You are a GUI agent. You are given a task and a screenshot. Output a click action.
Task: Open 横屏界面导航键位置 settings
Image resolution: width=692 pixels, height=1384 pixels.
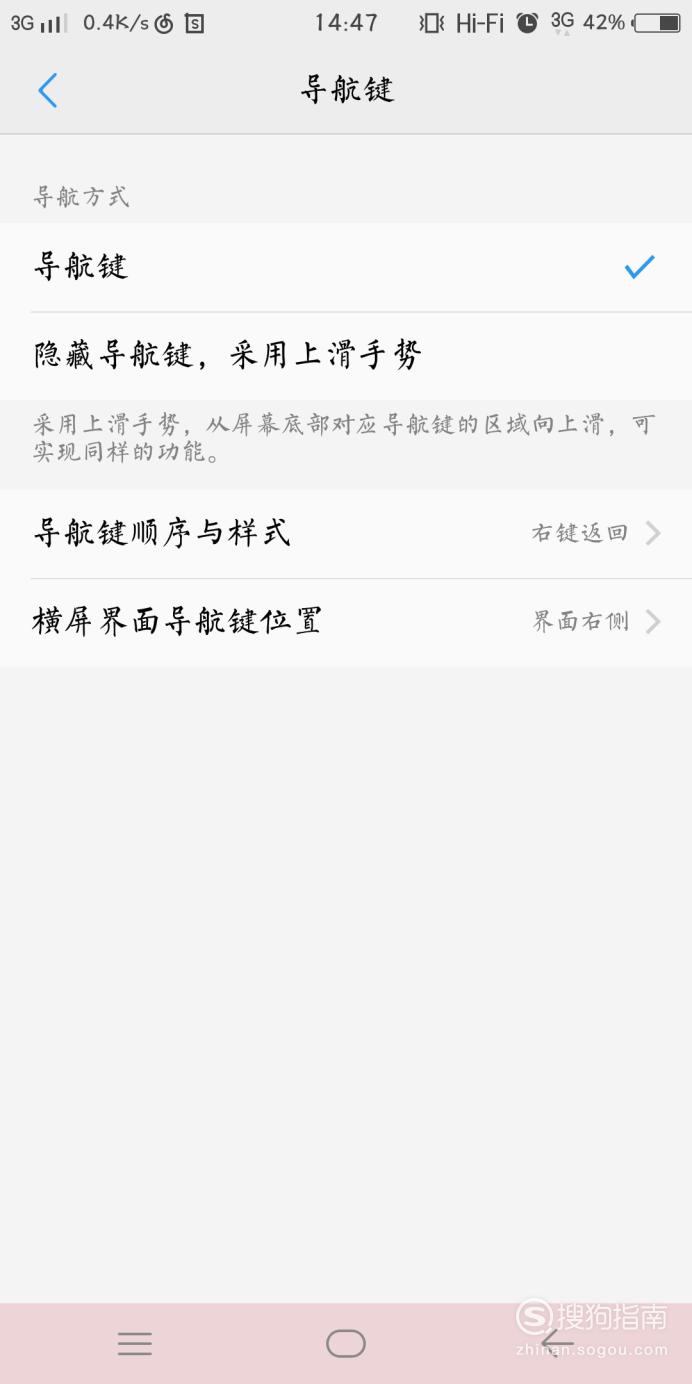[346, 621]
